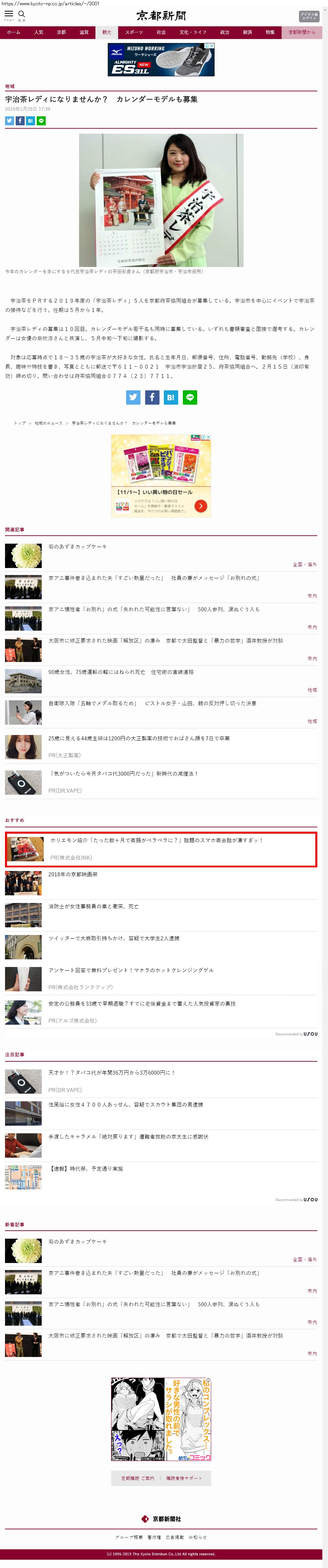This screenshot has width=328, height=1568.
Task: Tap the 定期購読 ご案内 link
Action: (x=137, y=1479)
